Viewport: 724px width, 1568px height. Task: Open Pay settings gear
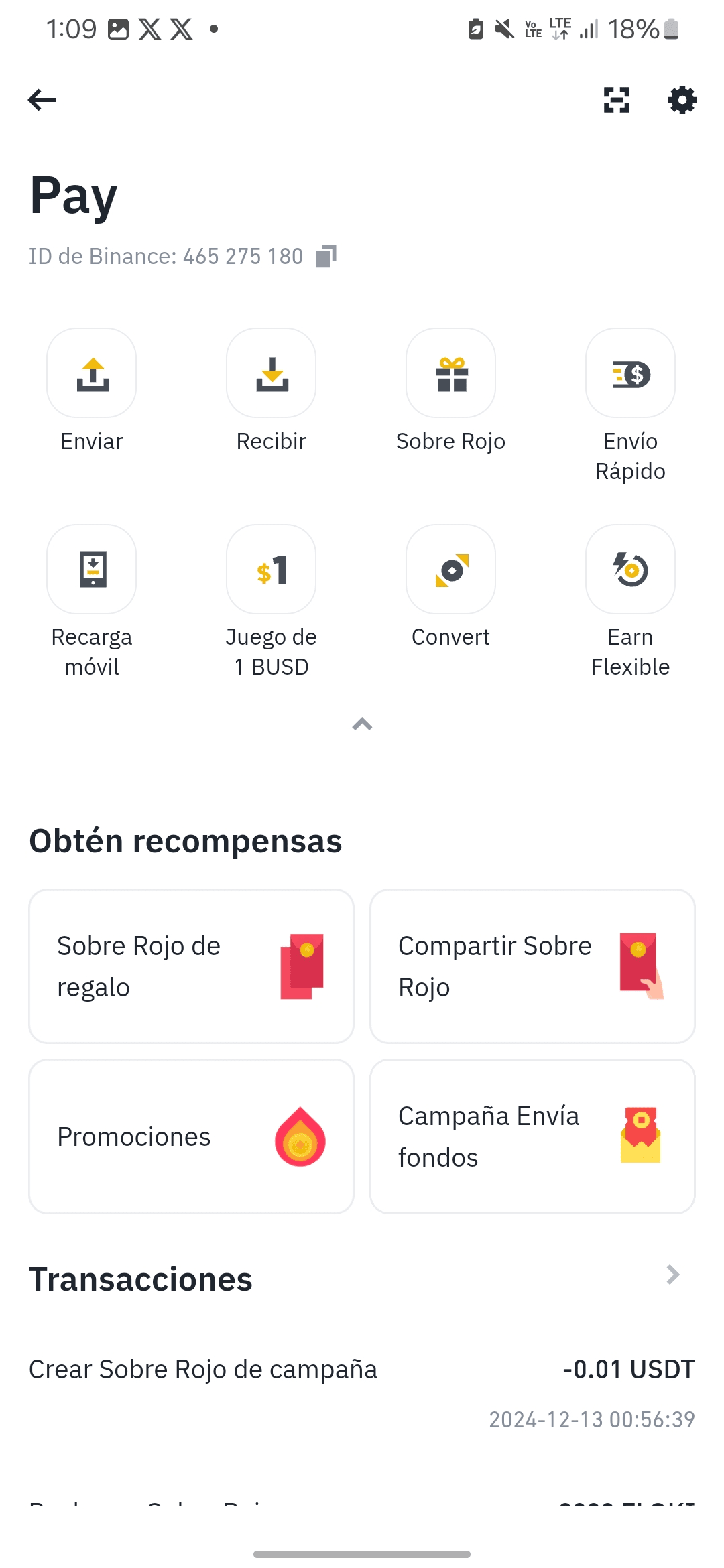point(682,100)
